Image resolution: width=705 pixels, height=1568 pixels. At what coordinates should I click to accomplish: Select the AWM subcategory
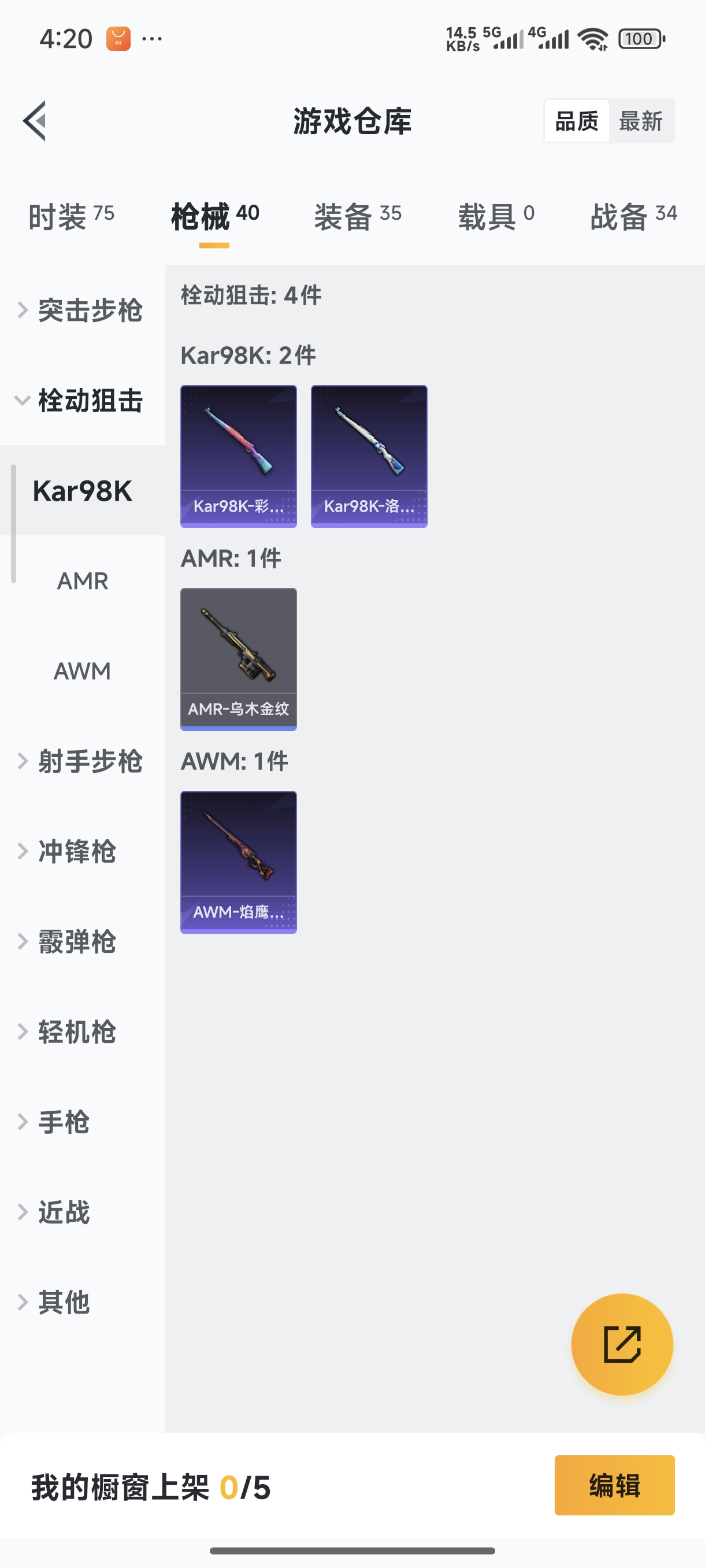83,671
